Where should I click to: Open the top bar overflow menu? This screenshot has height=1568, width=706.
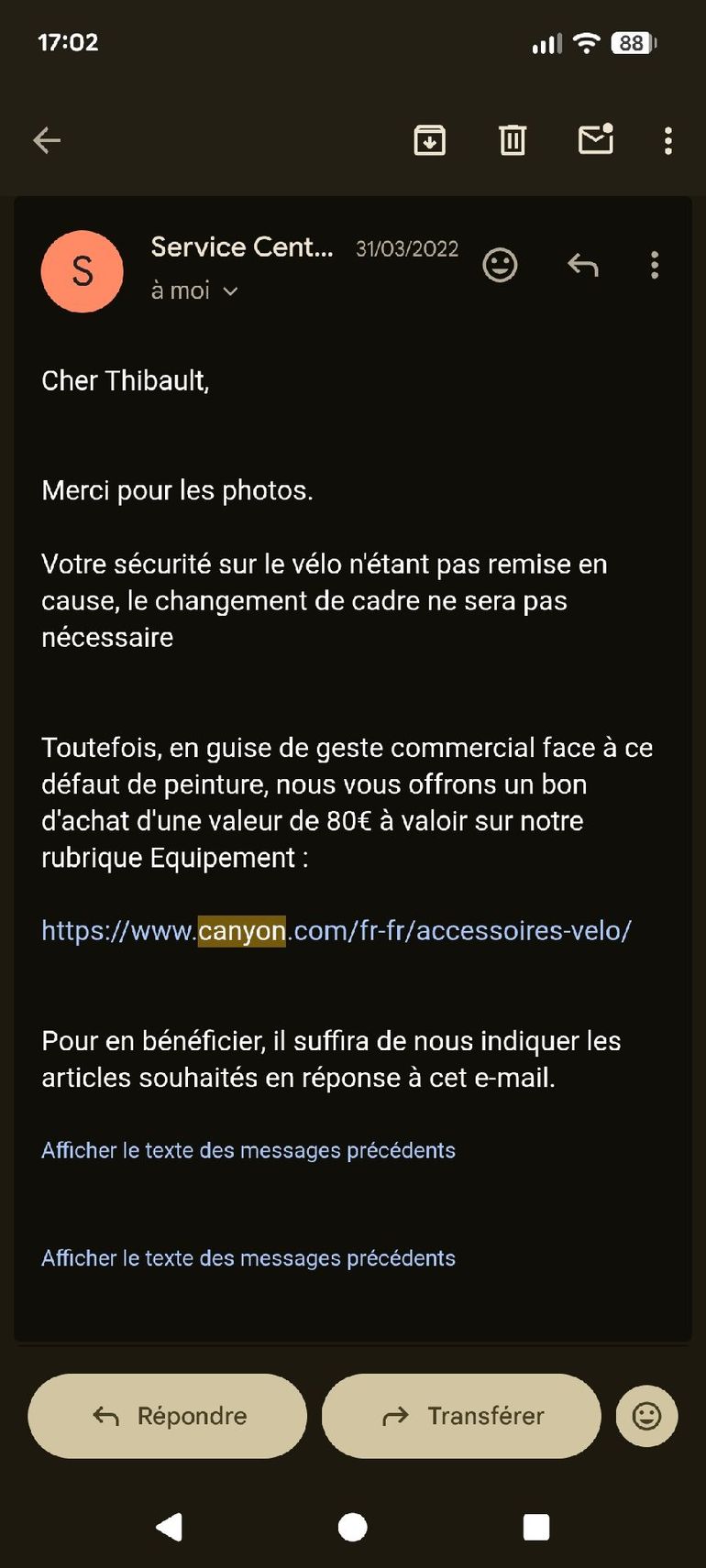click(668, 140)
